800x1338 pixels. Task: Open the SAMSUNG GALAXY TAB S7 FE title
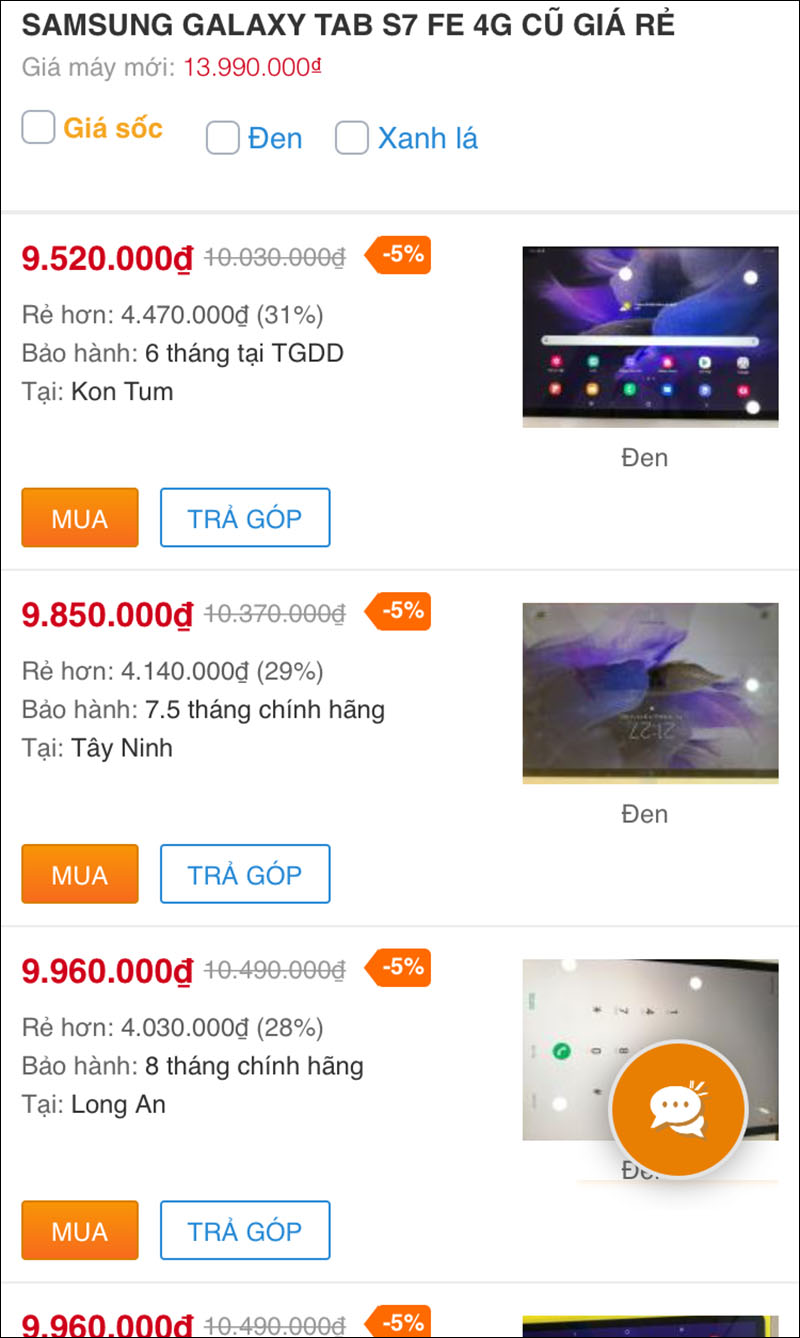(350, 26)
